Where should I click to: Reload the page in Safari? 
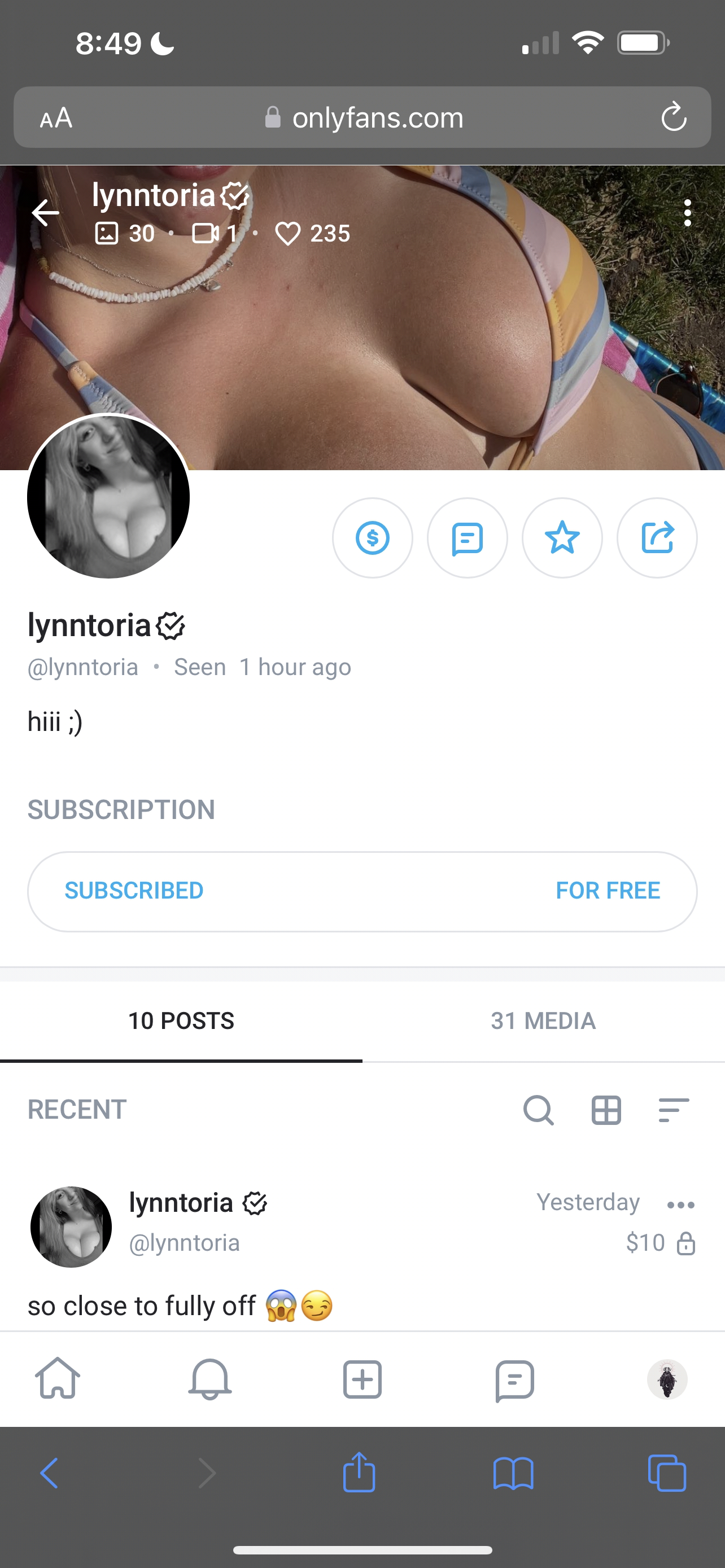tap(674, 117)
